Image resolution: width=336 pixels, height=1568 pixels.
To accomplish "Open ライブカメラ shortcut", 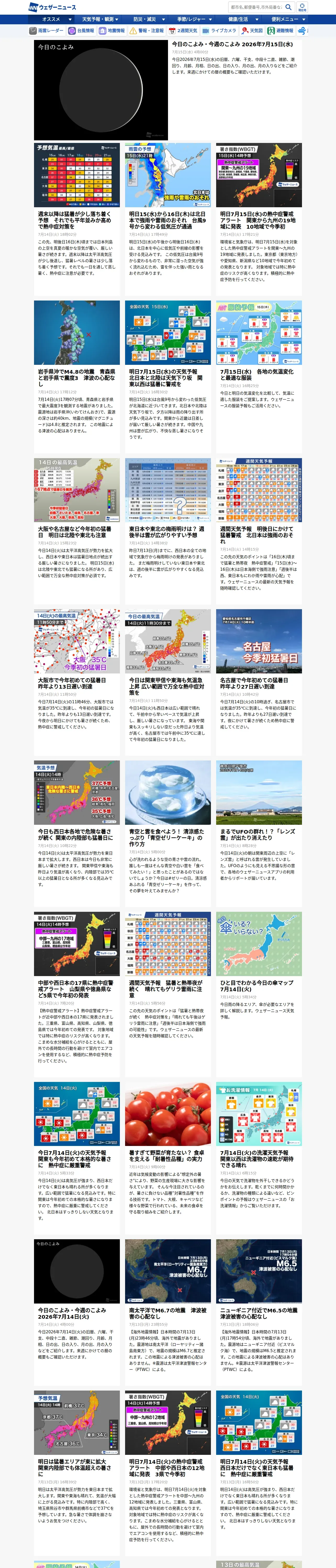I will point(220,30).
